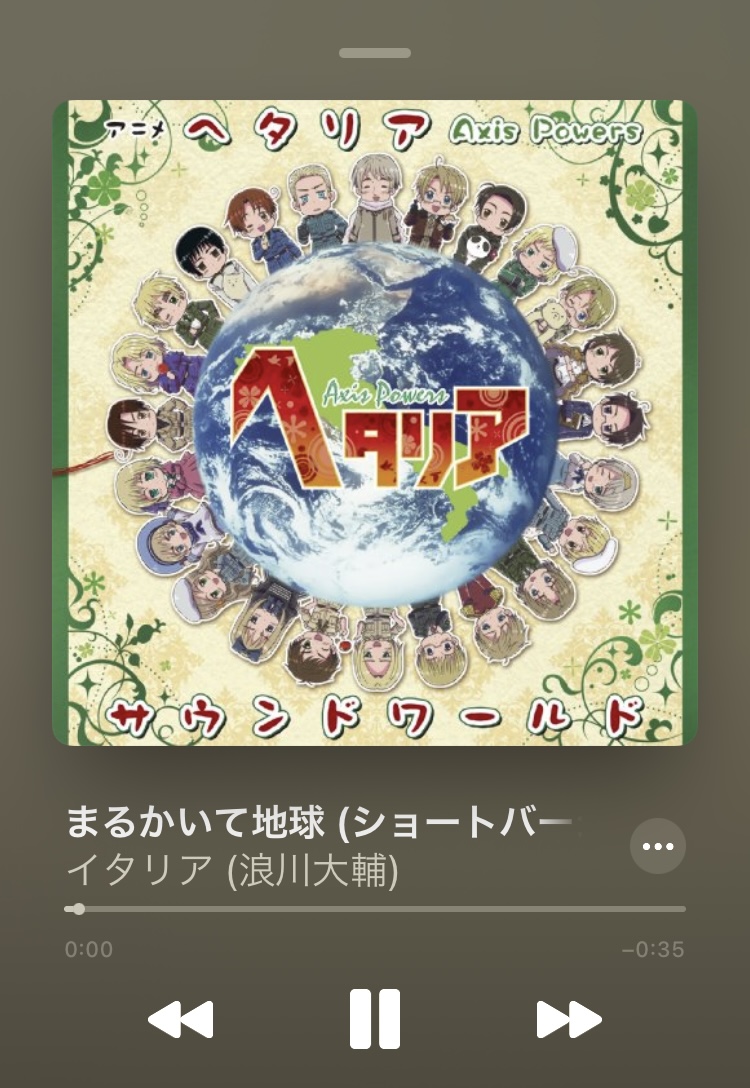The height and width of the screenshot is (1088, 750).
Task: Pause the currently playing song
Action: click(x=375, y=1019)
